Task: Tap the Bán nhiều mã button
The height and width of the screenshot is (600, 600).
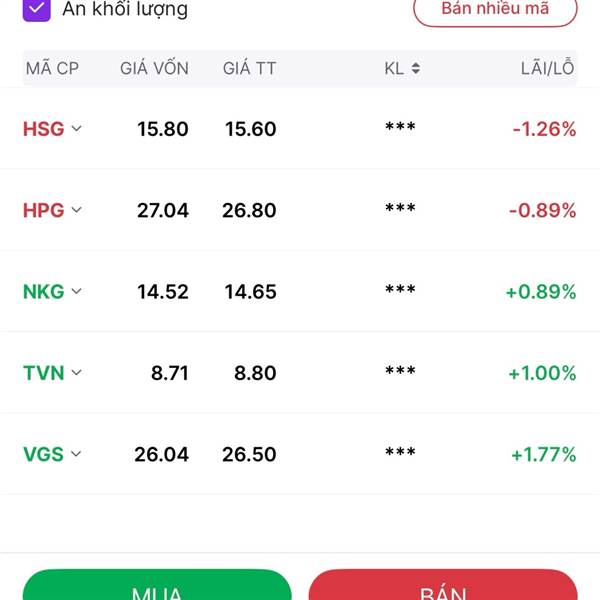Action: [x=495, y=10]
